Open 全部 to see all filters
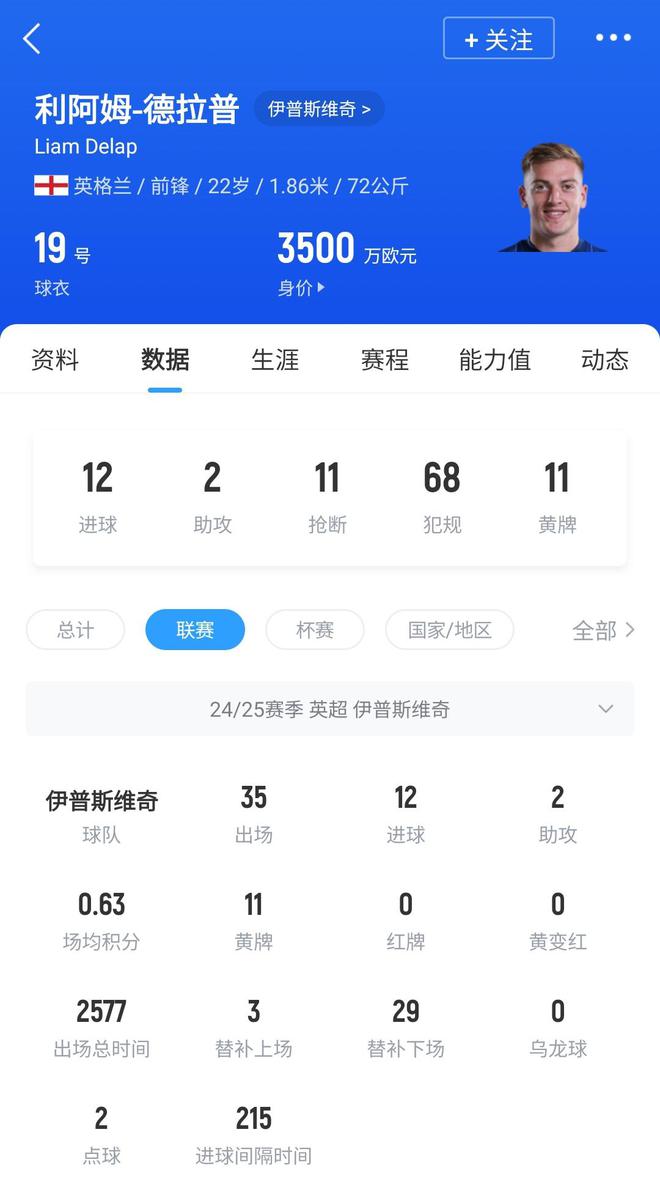The width and height of the screenshot is (660, 1198). (603, 630)
